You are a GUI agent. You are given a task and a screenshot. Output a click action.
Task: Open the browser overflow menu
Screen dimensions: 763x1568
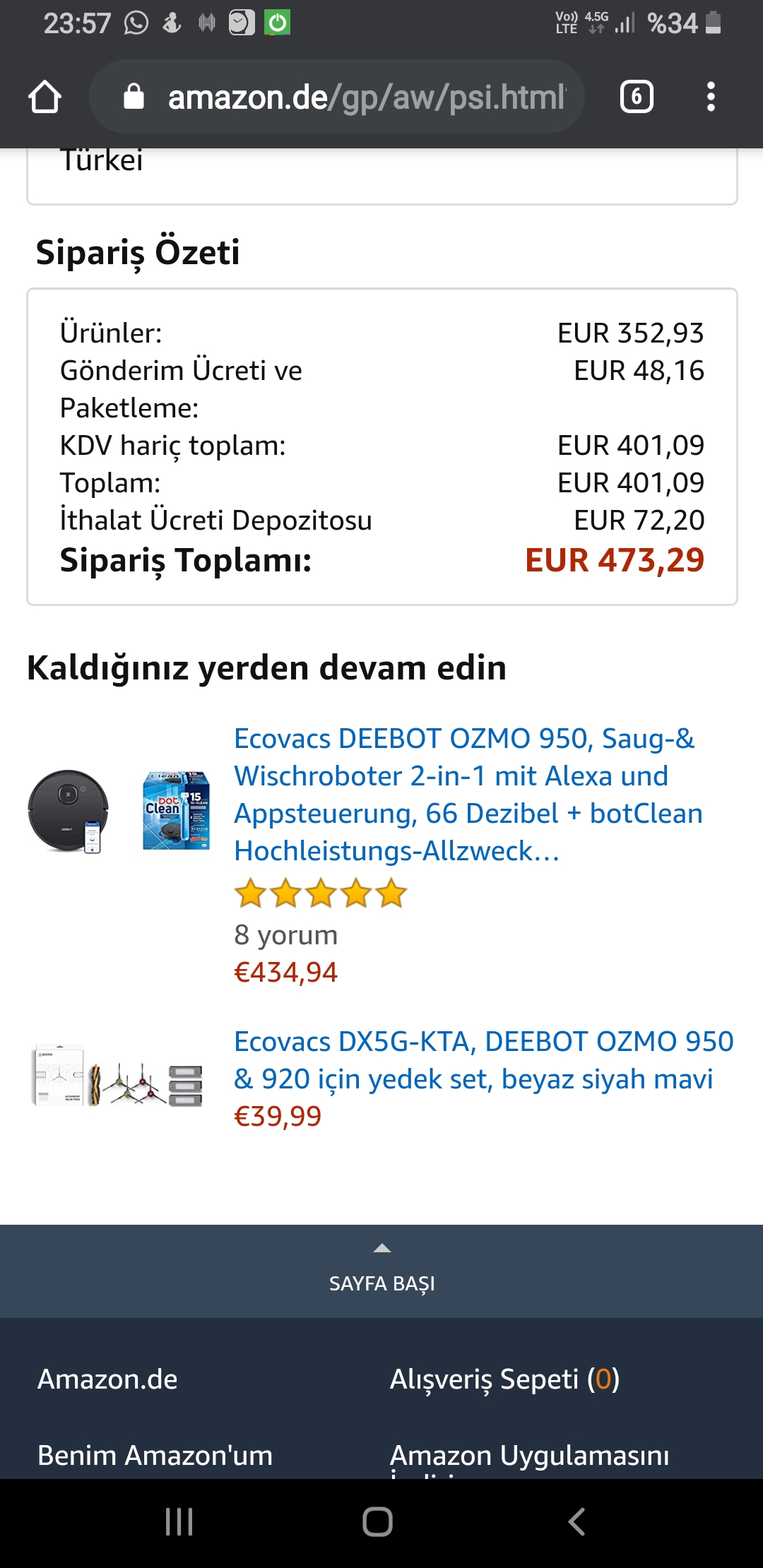[x=711, y=97]
